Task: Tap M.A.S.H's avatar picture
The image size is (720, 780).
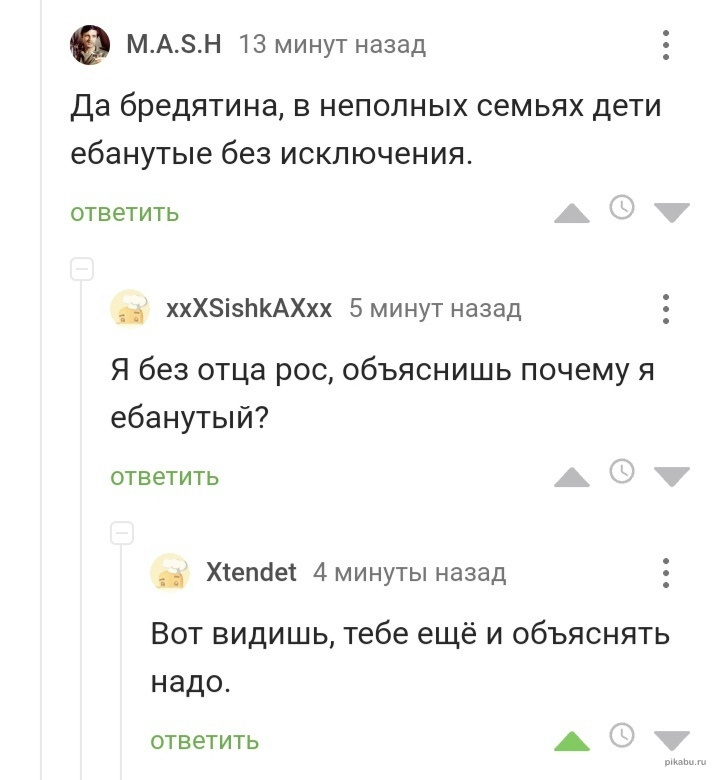Action: tap(90, 45)
